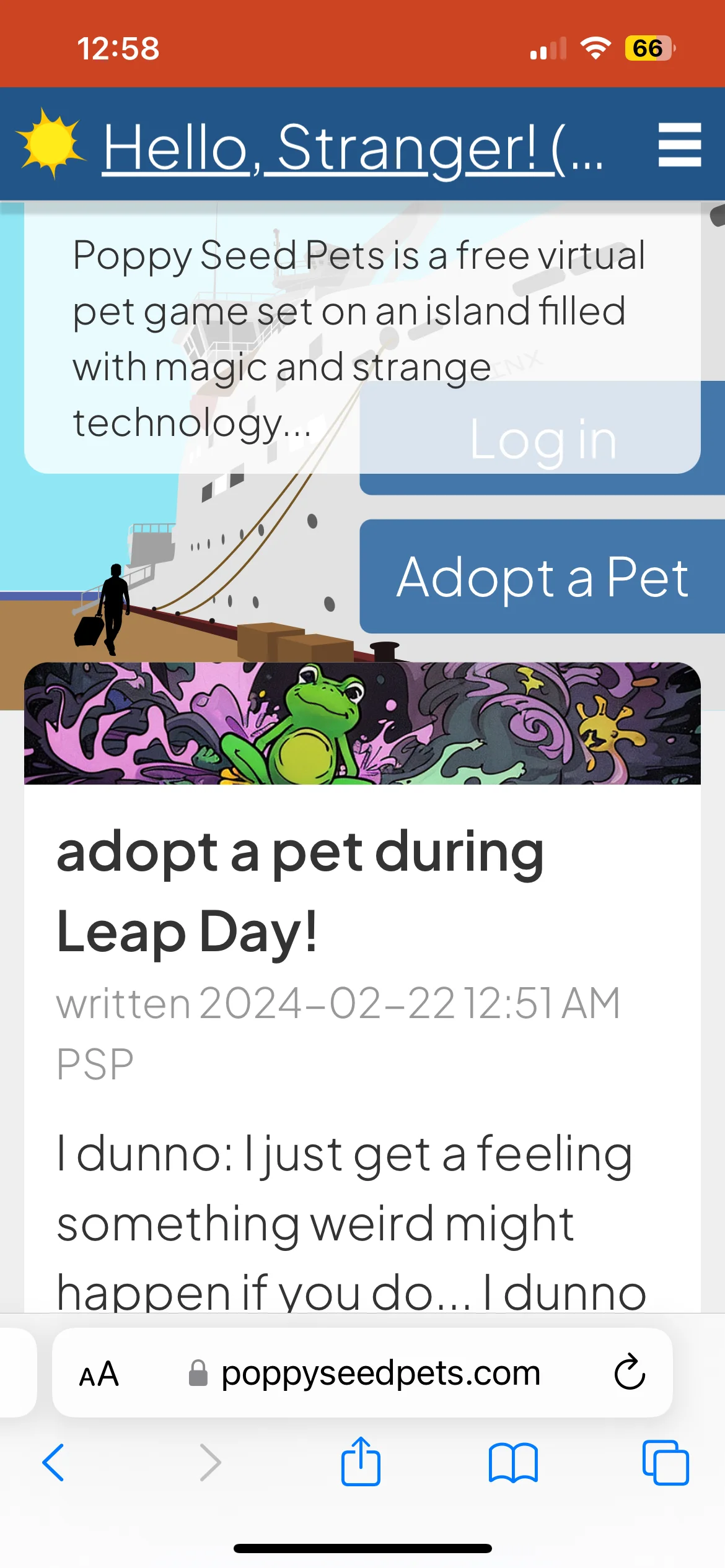Open the Safari AA reader options
Viewport: 725px width, 1568px height.
click(99, 1374)
